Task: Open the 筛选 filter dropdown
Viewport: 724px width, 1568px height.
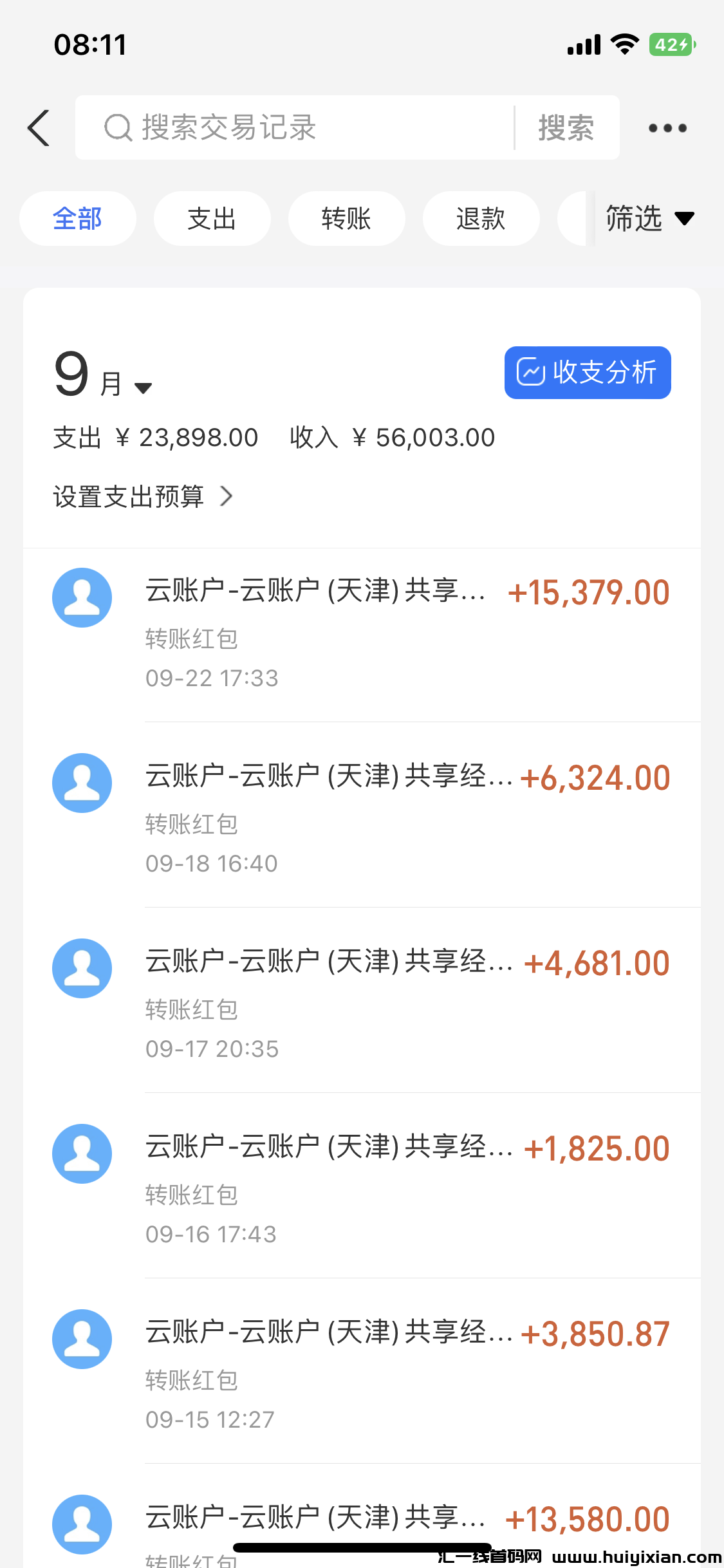Action: pos(647,218)
